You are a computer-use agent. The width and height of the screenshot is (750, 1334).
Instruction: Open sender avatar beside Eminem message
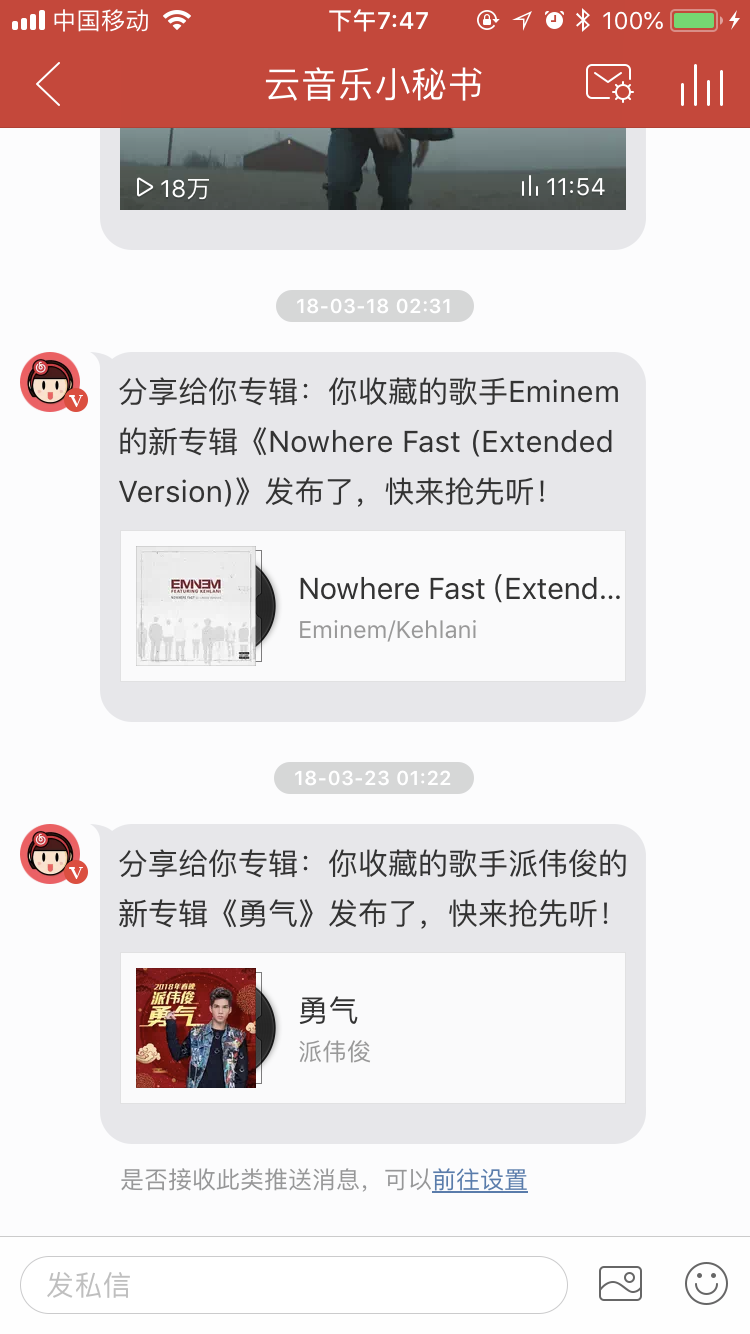point(51,382)
